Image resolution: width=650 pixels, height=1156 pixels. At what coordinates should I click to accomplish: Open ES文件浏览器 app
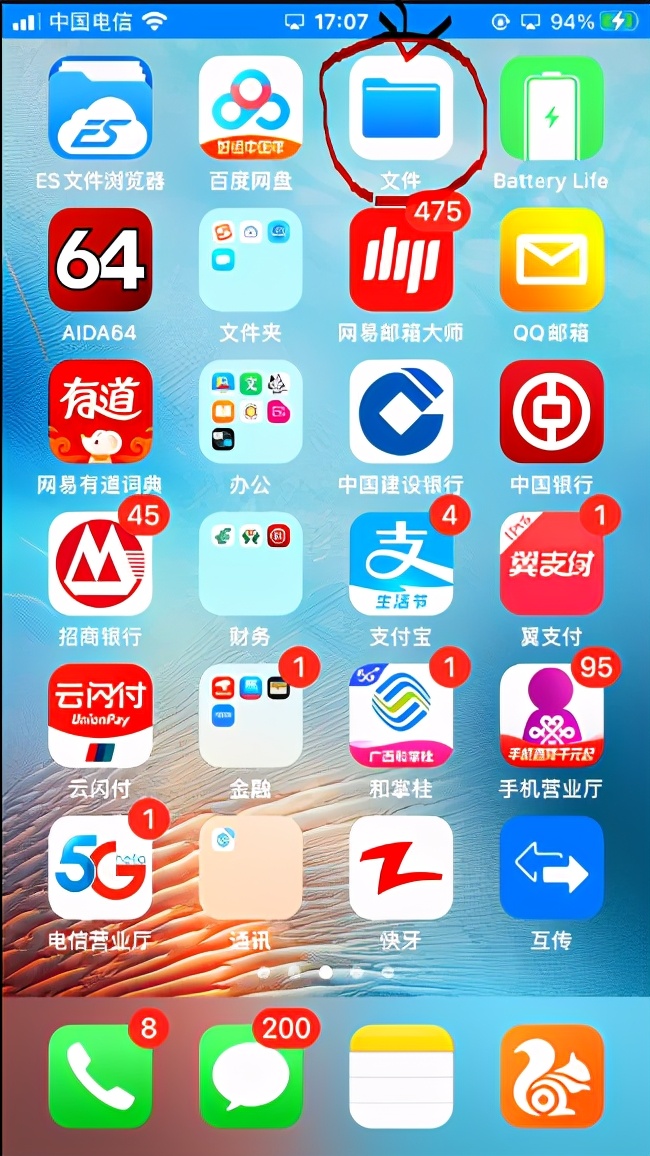point(100,108)
